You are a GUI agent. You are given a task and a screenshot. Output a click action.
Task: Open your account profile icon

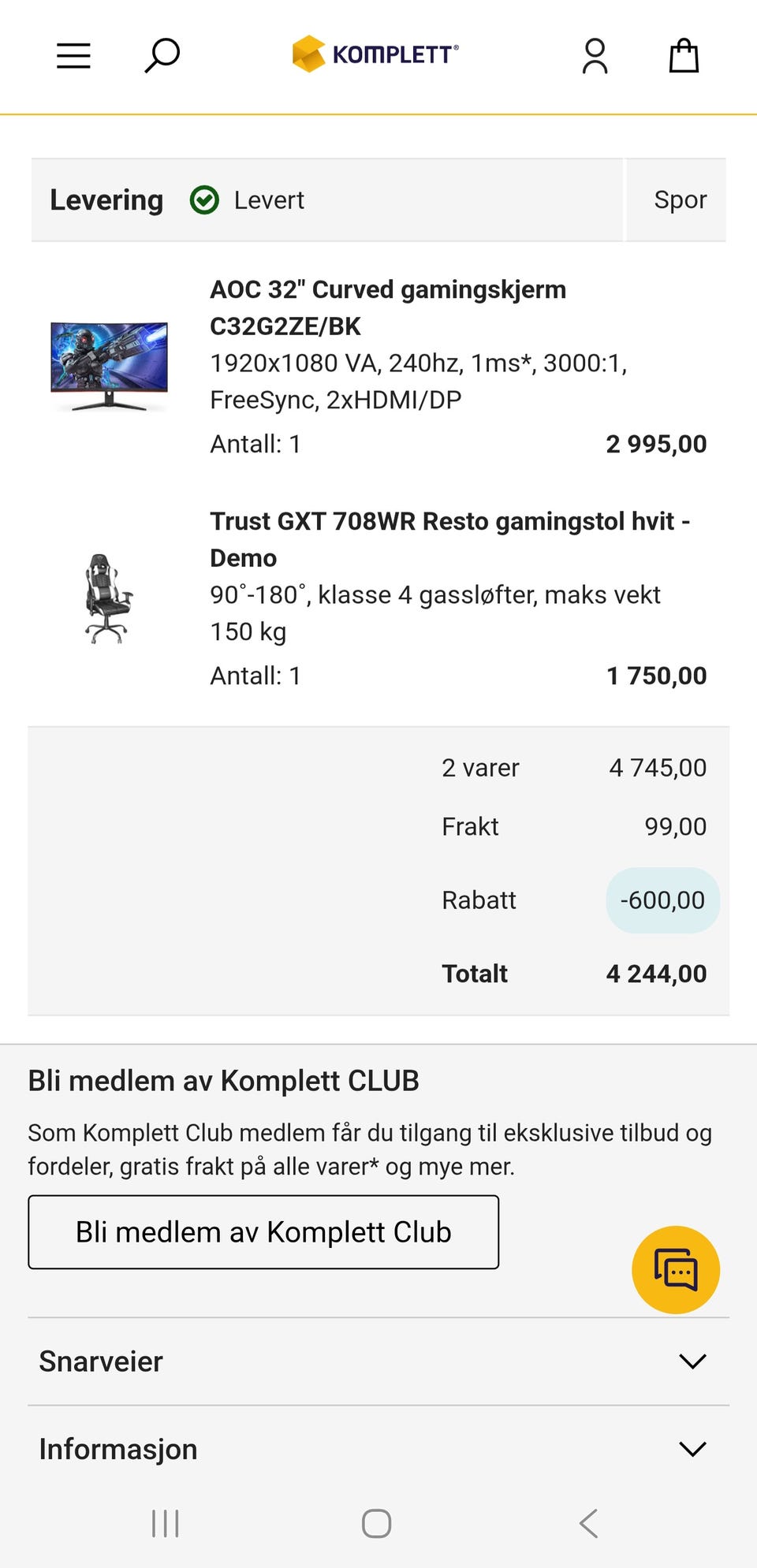(596, 55)
